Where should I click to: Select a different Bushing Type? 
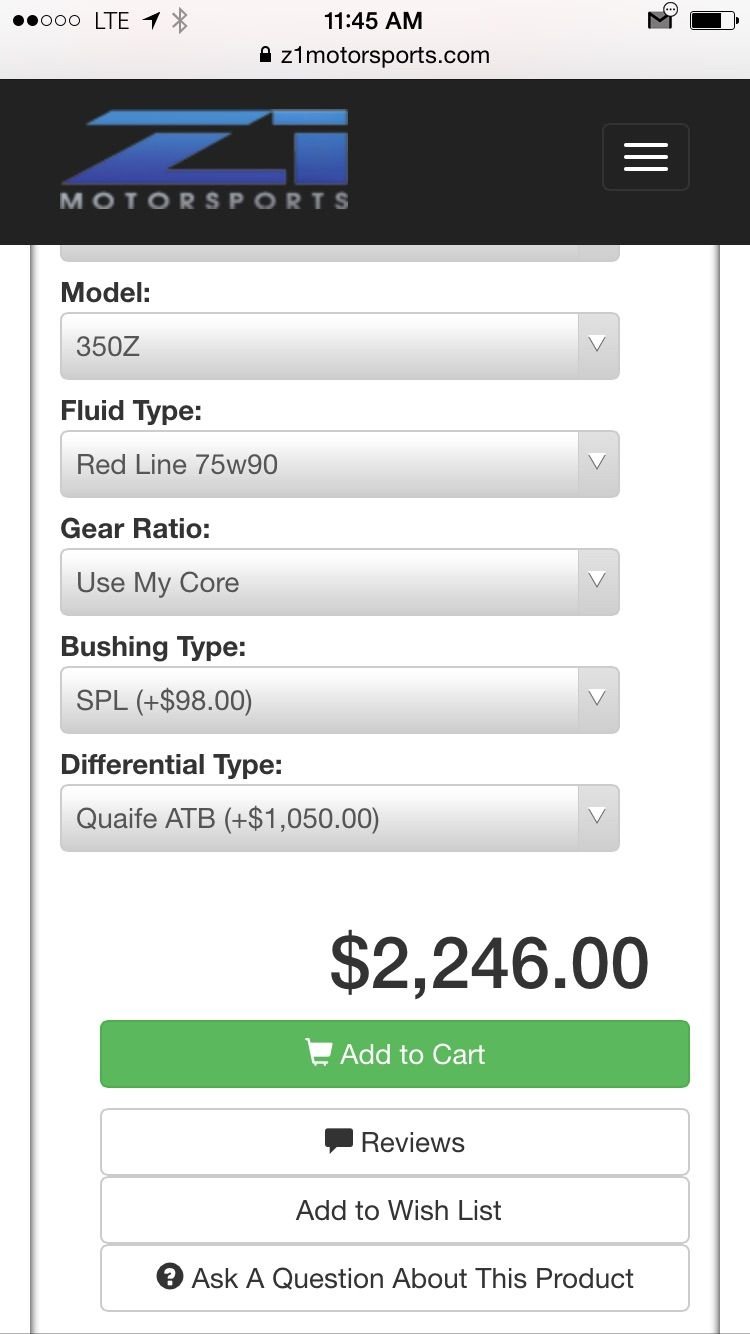339,700
